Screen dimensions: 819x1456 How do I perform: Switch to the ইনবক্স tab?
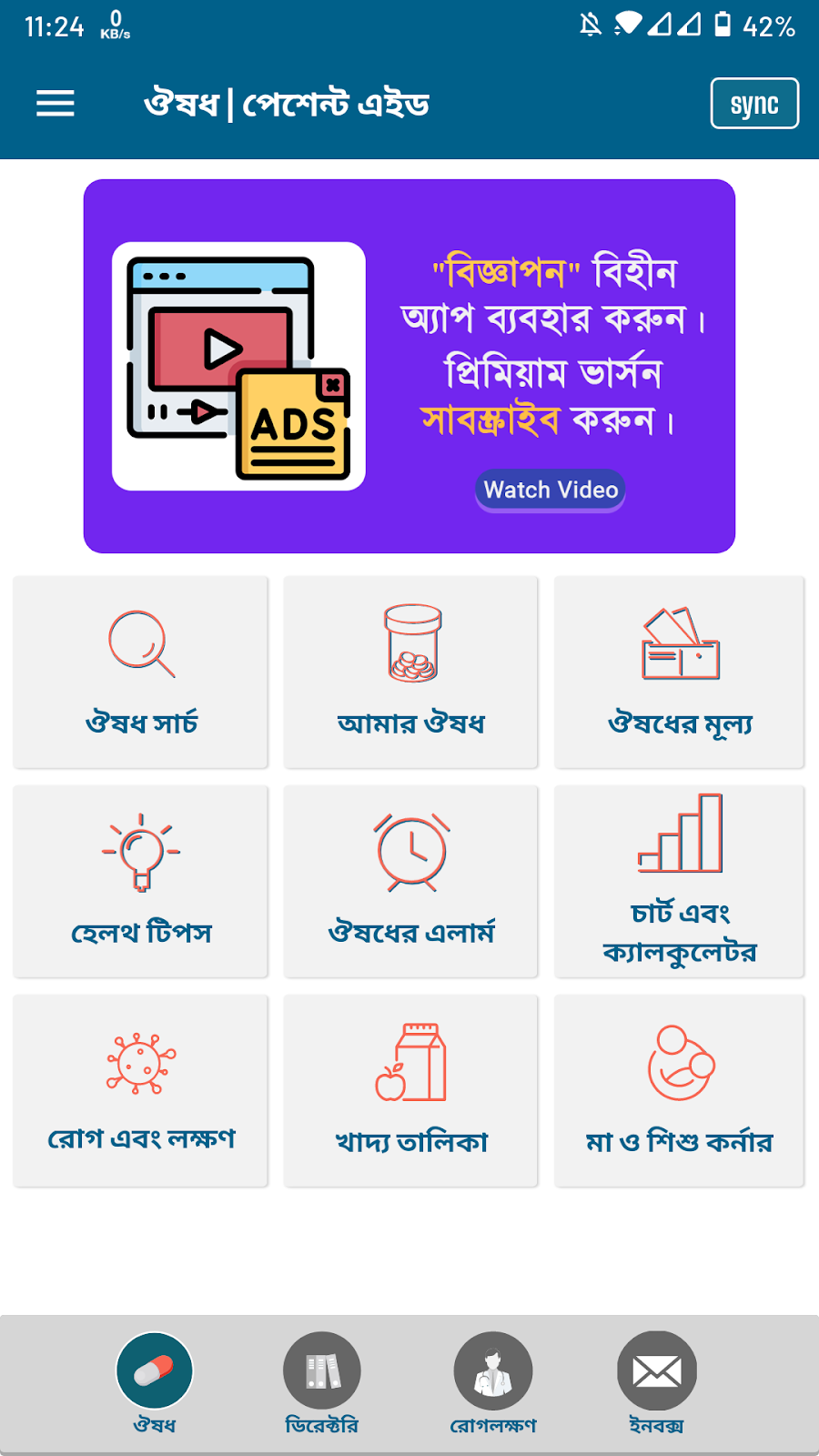click(657, 1383)
